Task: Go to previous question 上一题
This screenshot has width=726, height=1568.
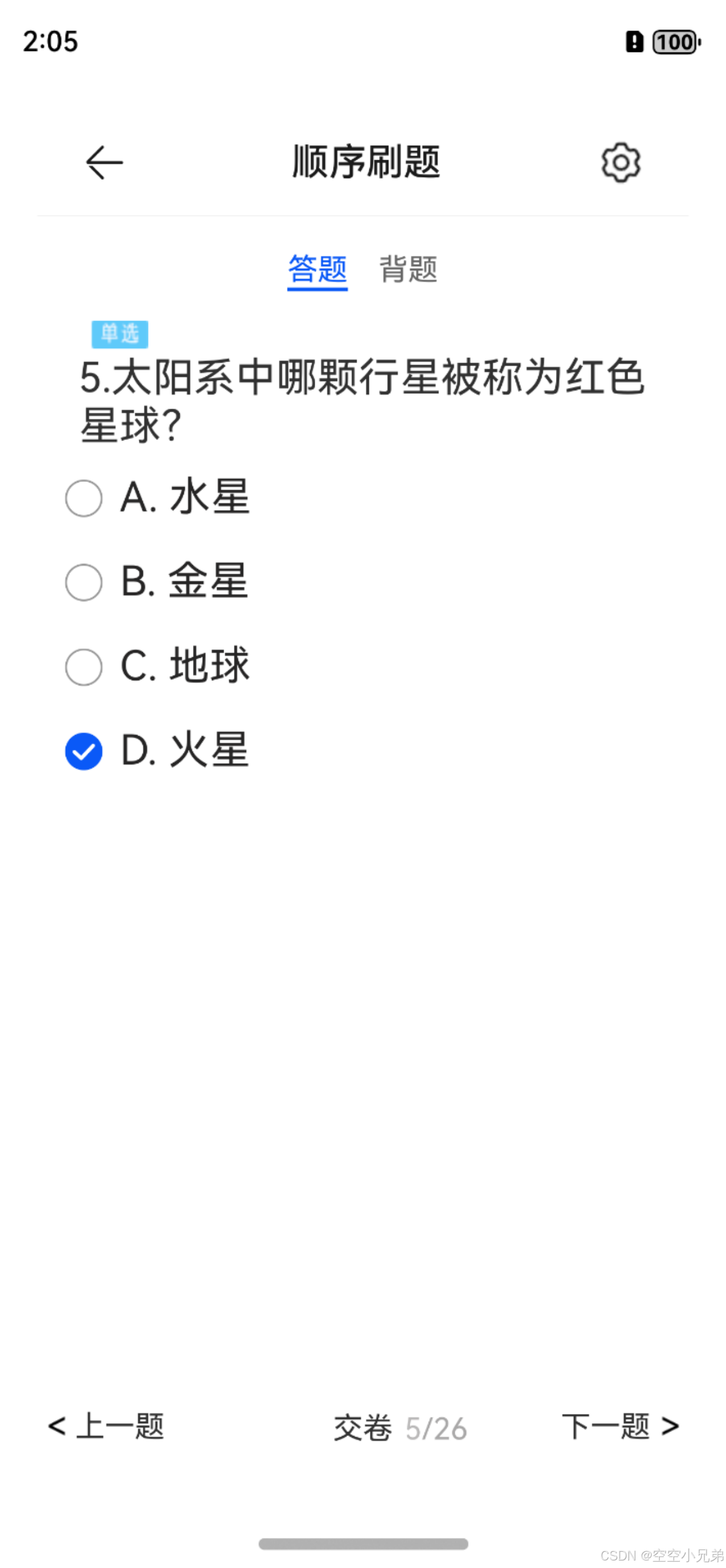Action: [x=107, y=1426]
